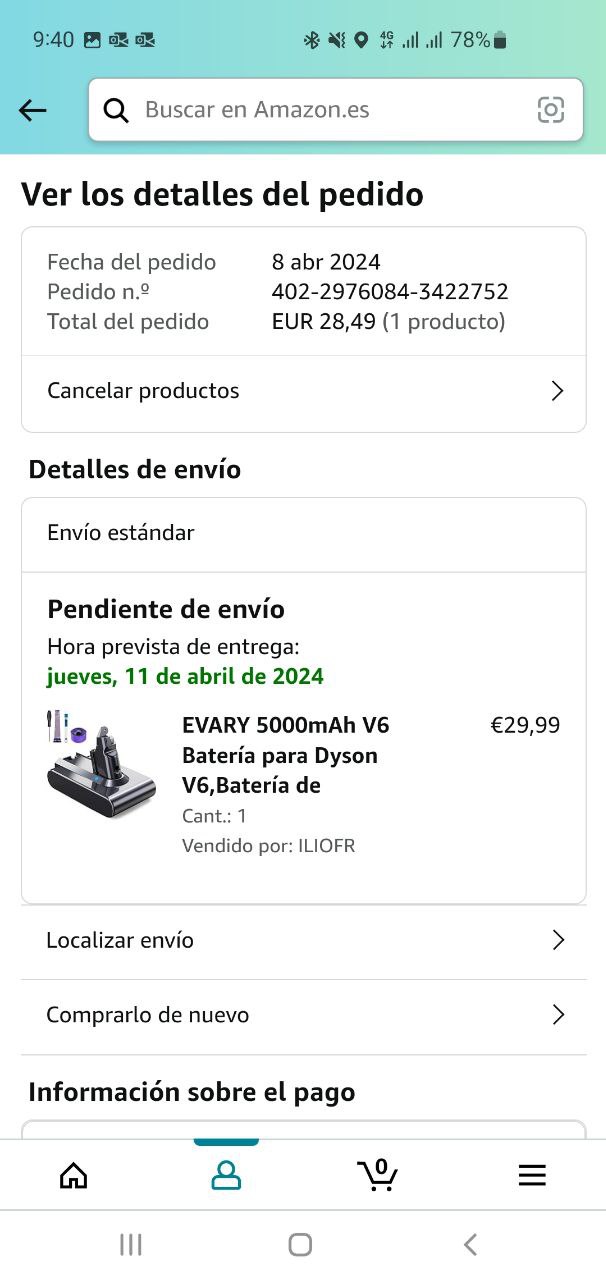Open the EVARY 5000mAh battery product

pyautogui.click(x=285, y=754)
